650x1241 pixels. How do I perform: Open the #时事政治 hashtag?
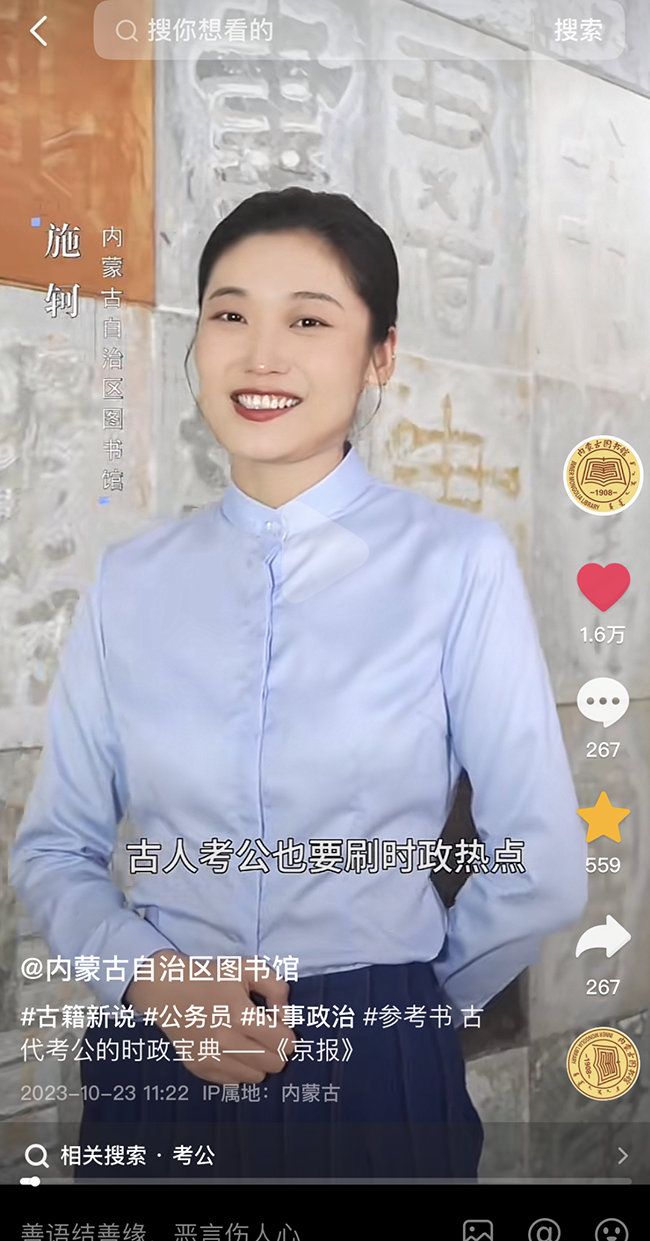coord(298,1017)
